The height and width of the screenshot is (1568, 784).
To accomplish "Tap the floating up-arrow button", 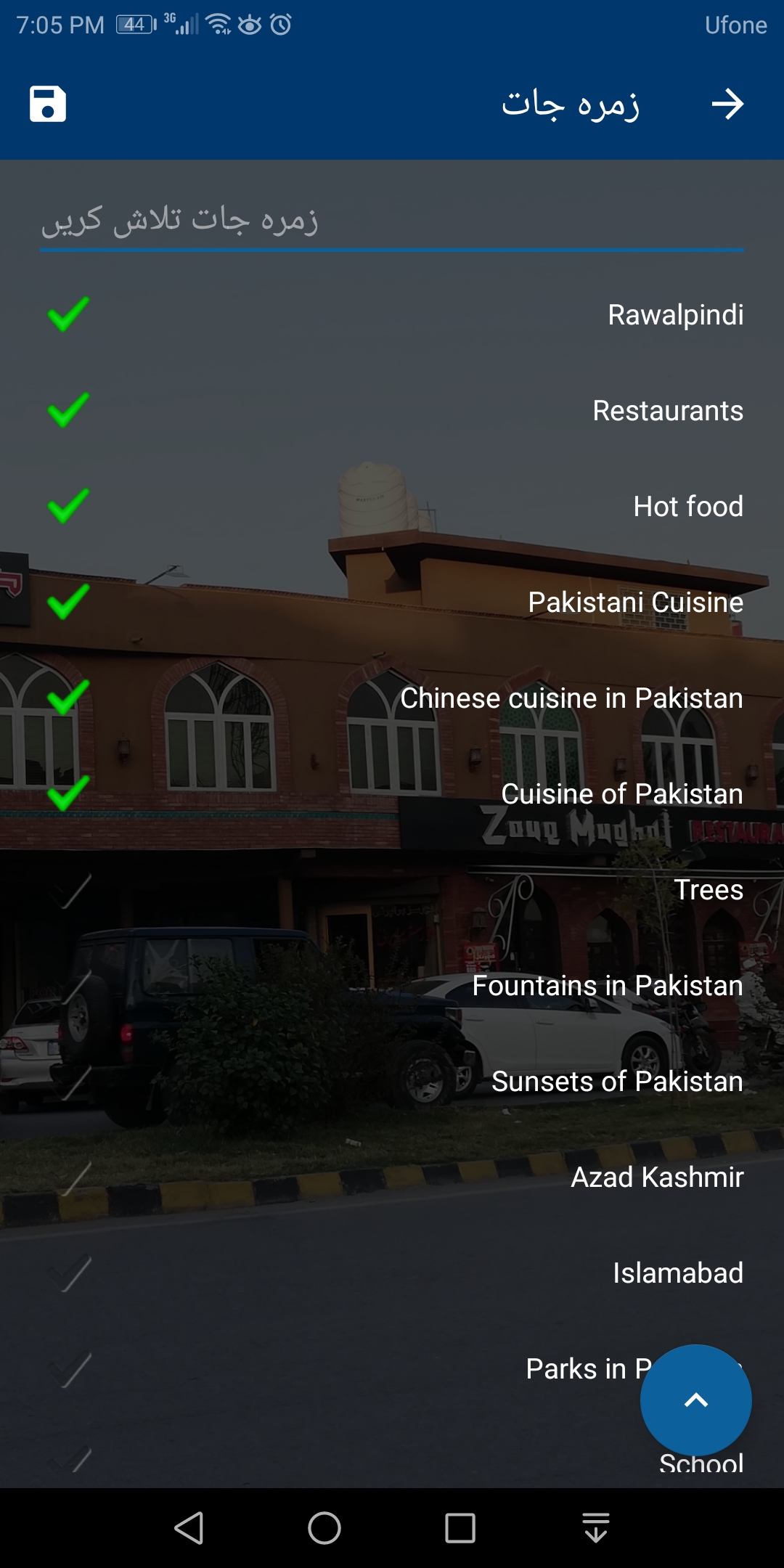I will [x=695, y=1400].
